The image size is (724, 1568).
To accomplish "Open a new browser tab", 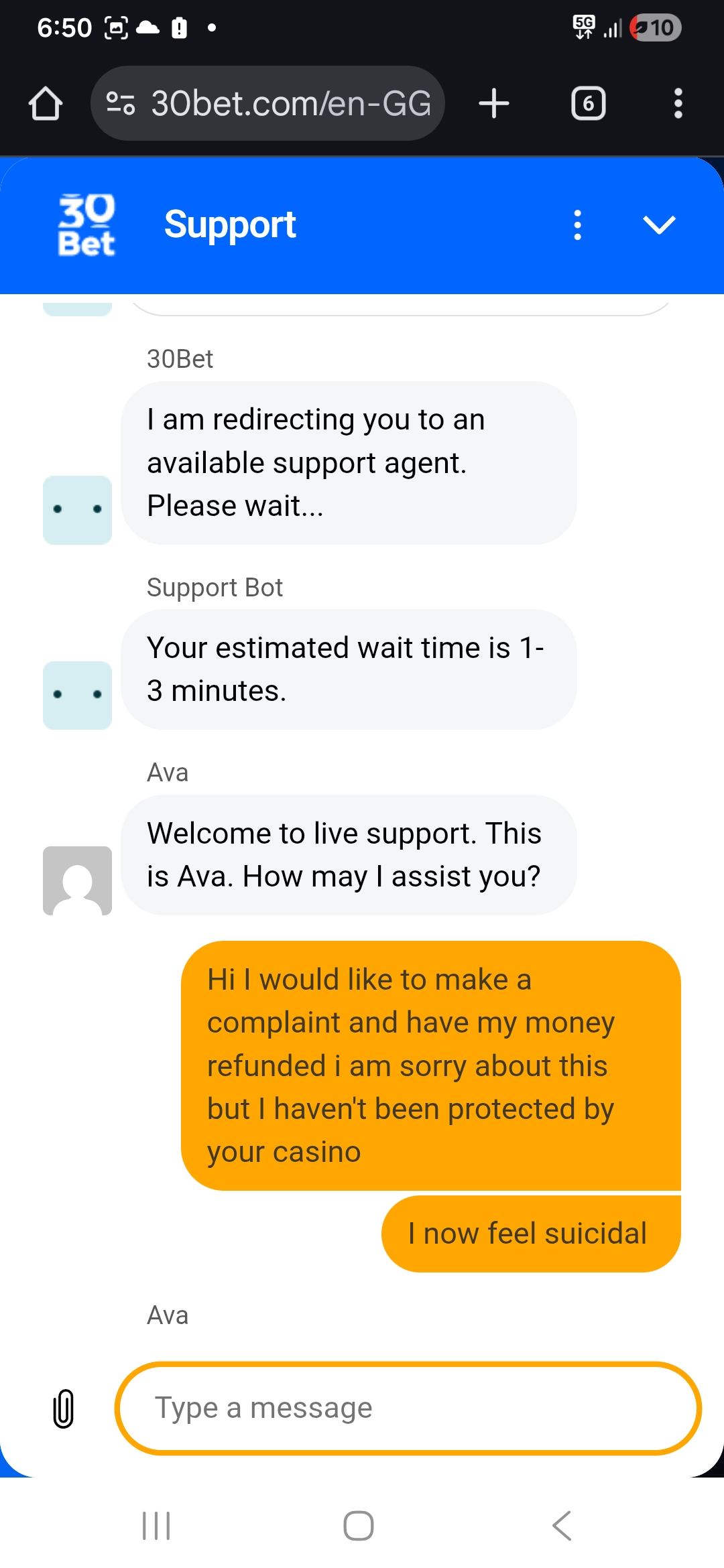I will [x=494, y=104].
